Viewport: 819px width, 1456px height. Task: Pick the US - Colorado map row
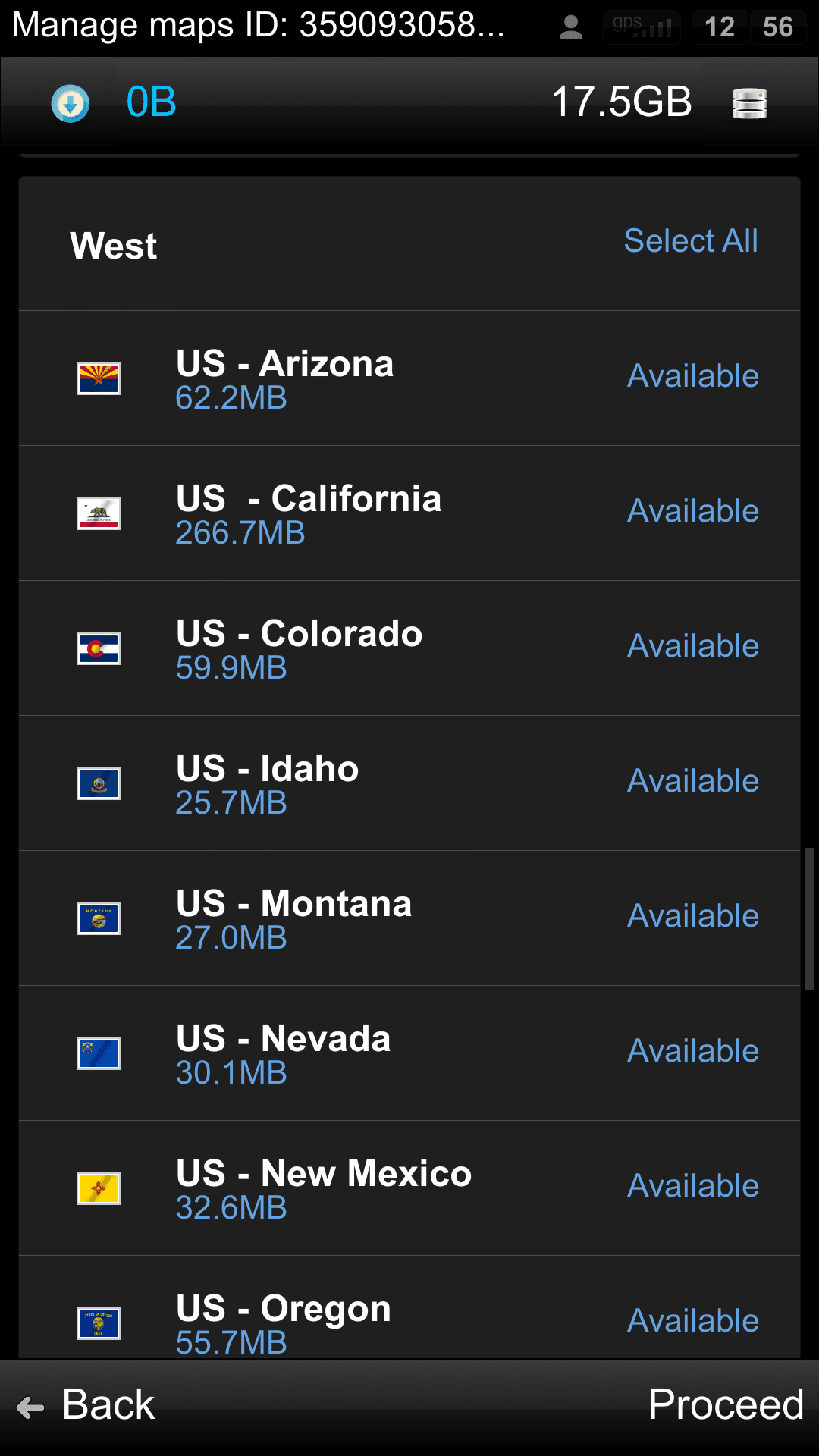click(x=409, y=648)
